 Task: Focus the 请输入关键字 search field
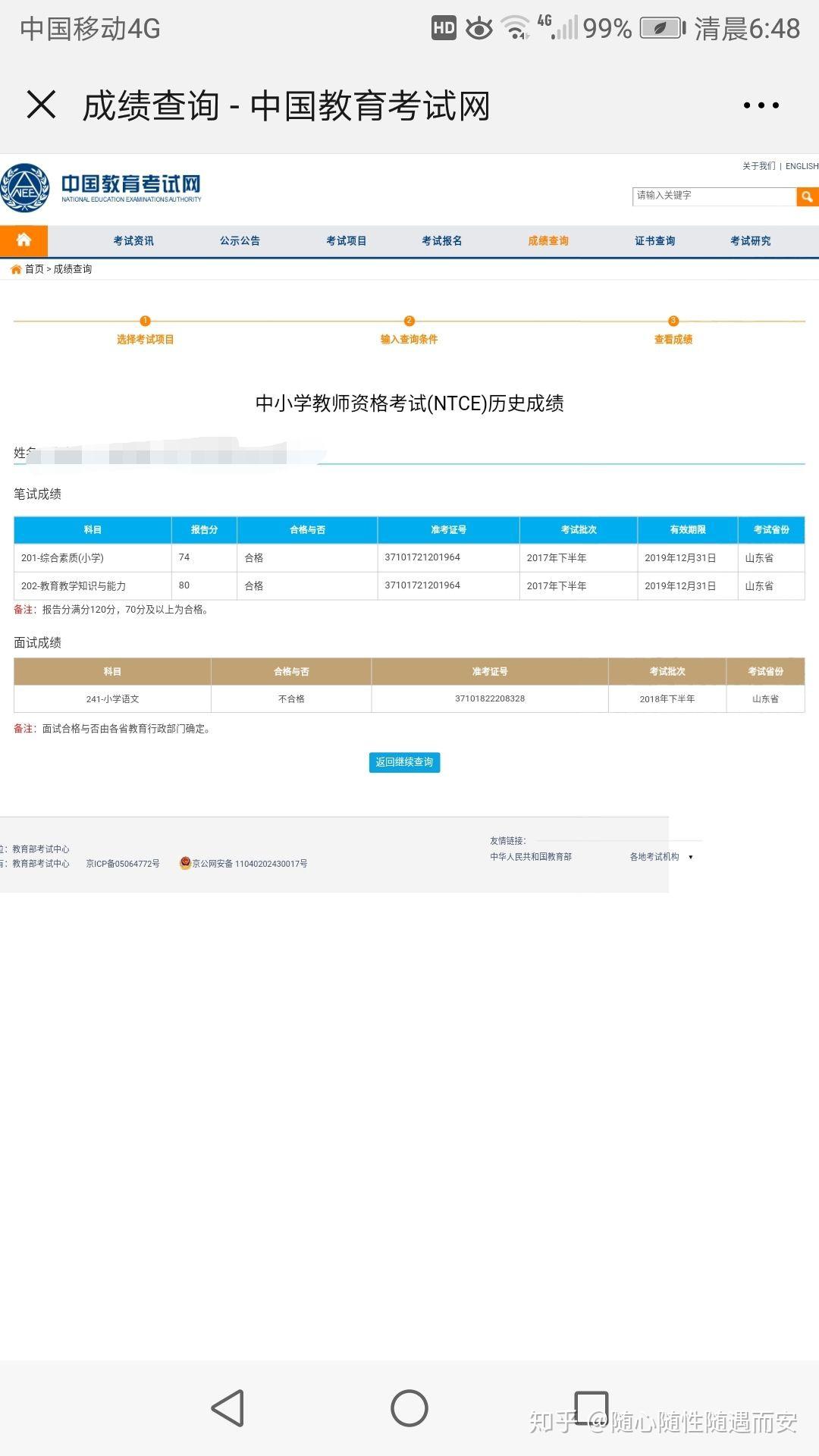pos(714,196)
